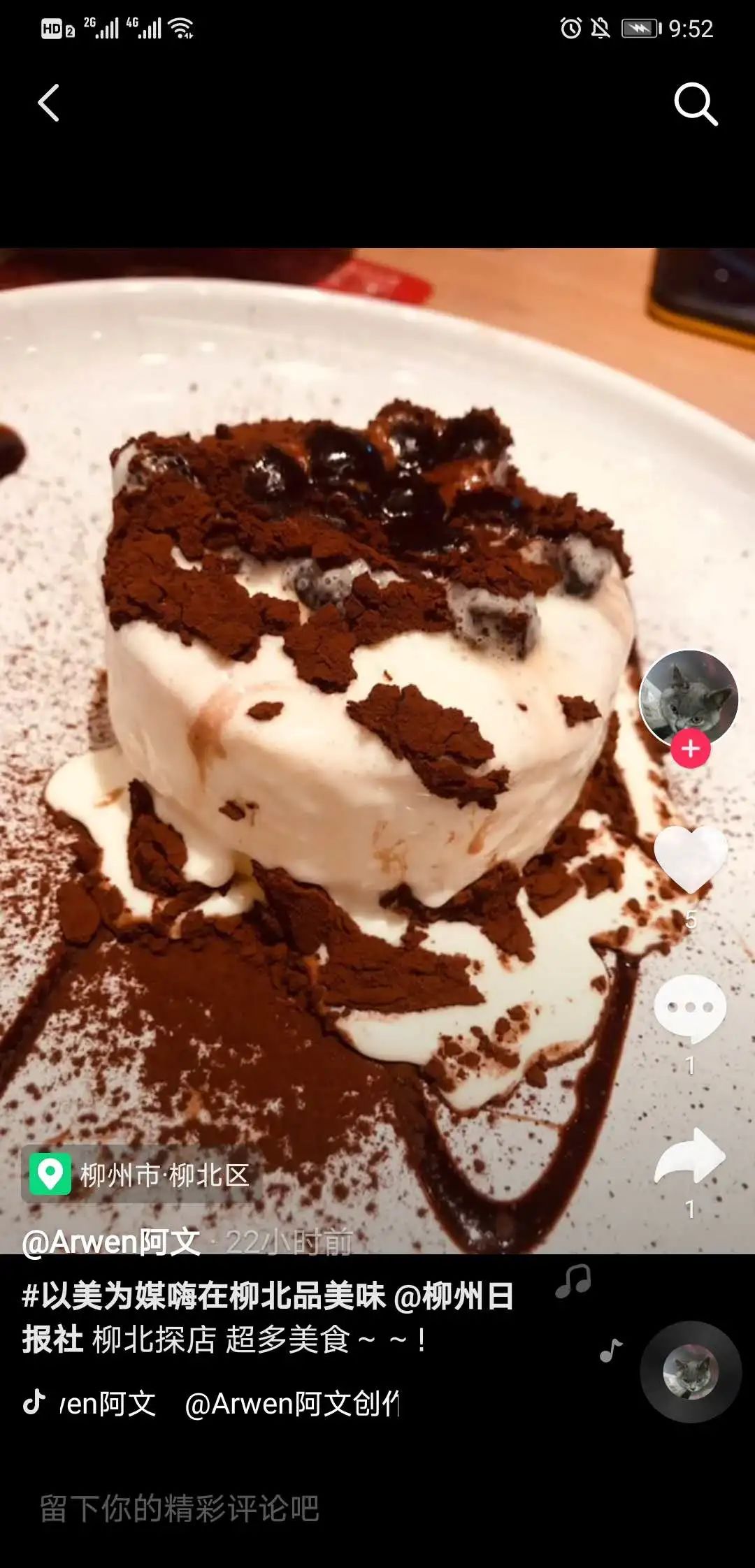Viewport: 755px width, 1568px height.
Task: Open search via the magnifier icon
Action: click(695, 104)
